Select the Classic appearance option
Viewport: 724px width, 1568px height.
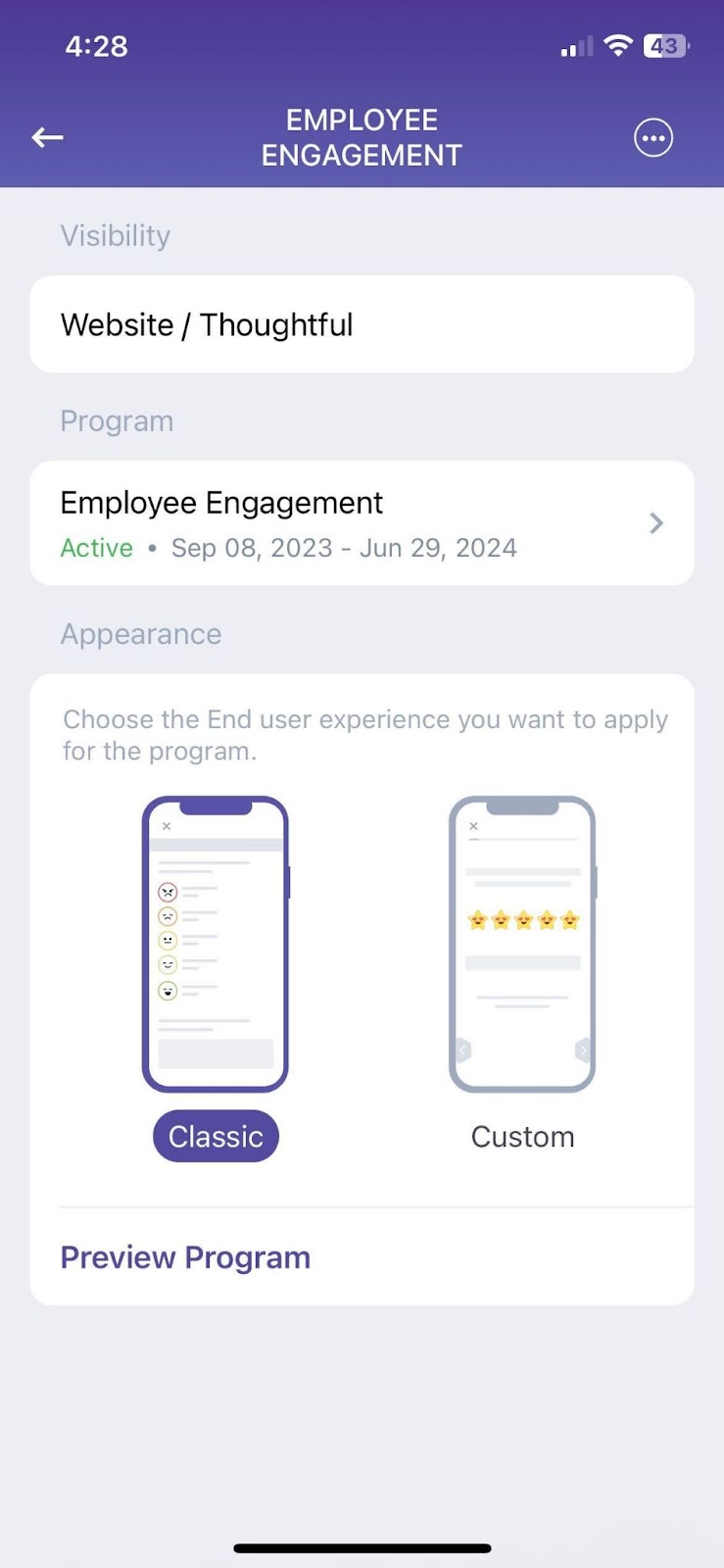pyautogui.click(x=216, y=1136)
